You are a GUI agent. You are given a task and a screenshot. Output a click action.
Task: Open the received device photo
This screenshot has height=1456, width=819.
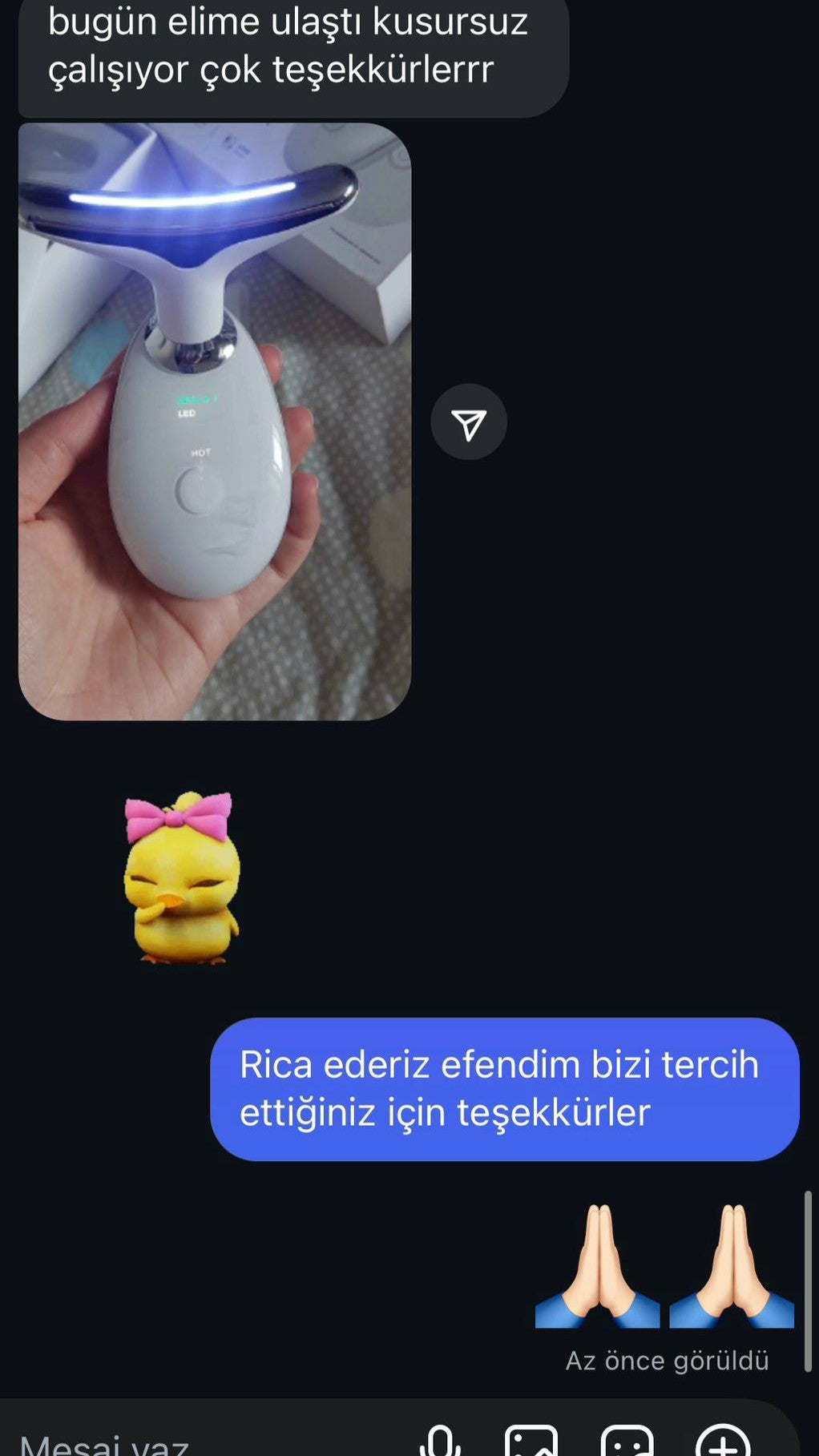pyautogui.click(x=215, y=421)
